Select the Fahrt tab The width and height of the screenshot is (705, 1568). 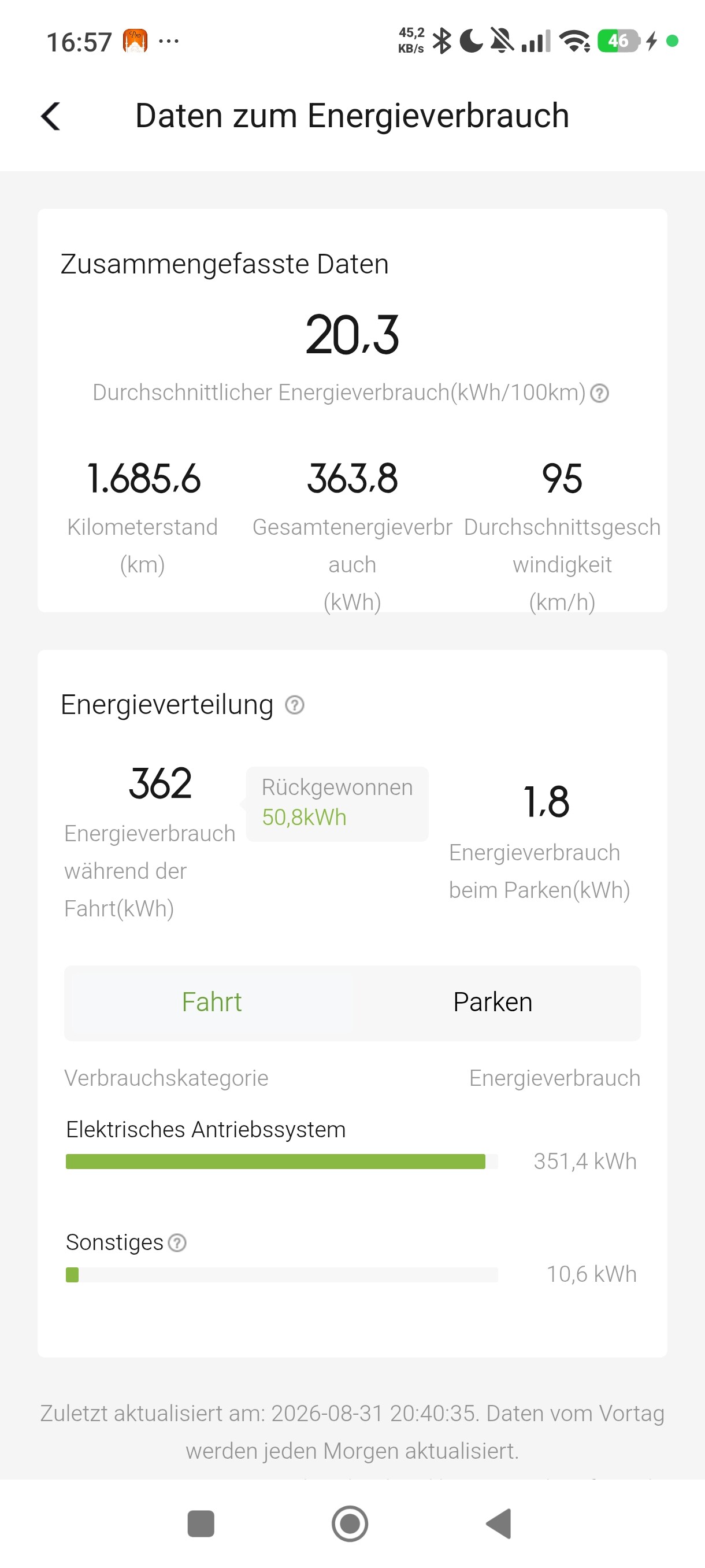(x=211, y=1003)
